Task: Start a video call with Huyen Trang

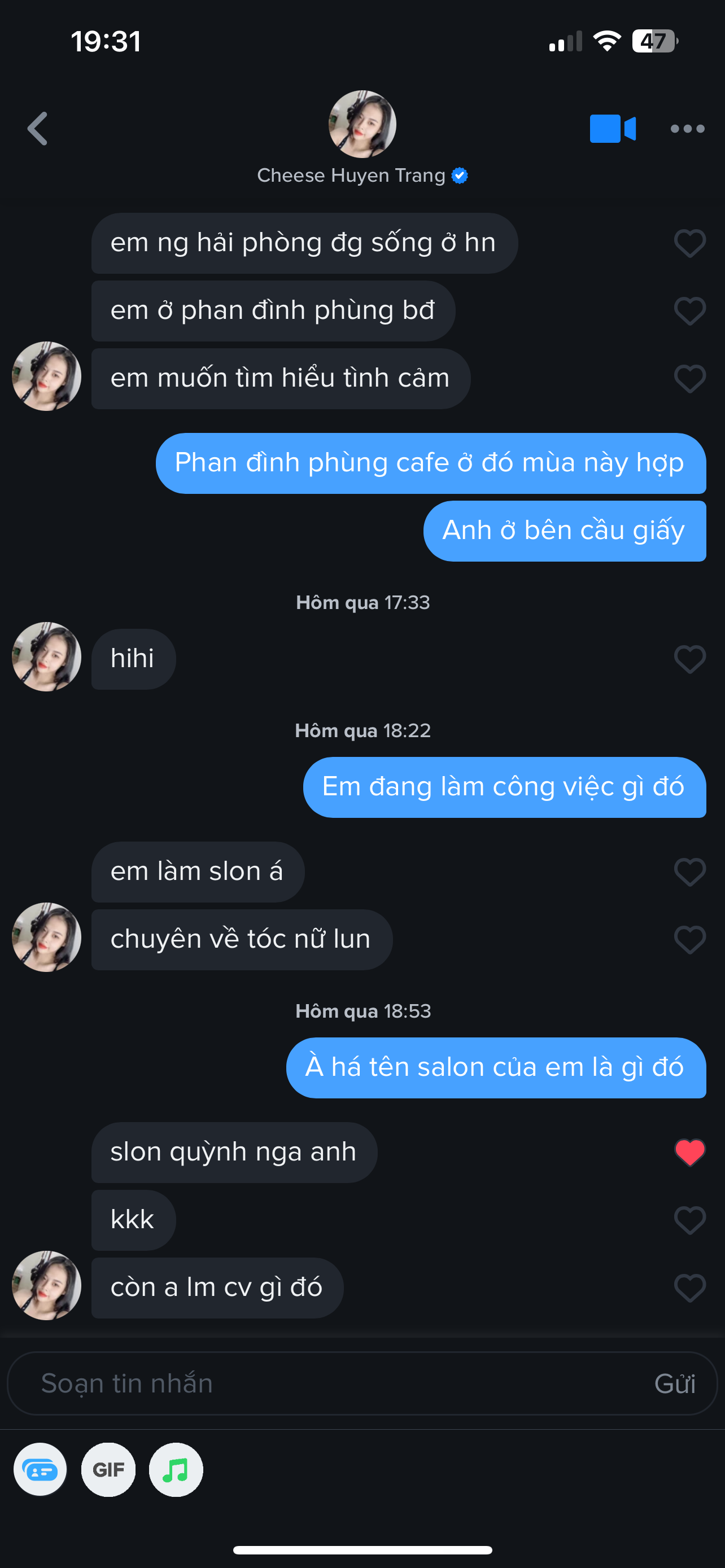Action: click(613, 129)
